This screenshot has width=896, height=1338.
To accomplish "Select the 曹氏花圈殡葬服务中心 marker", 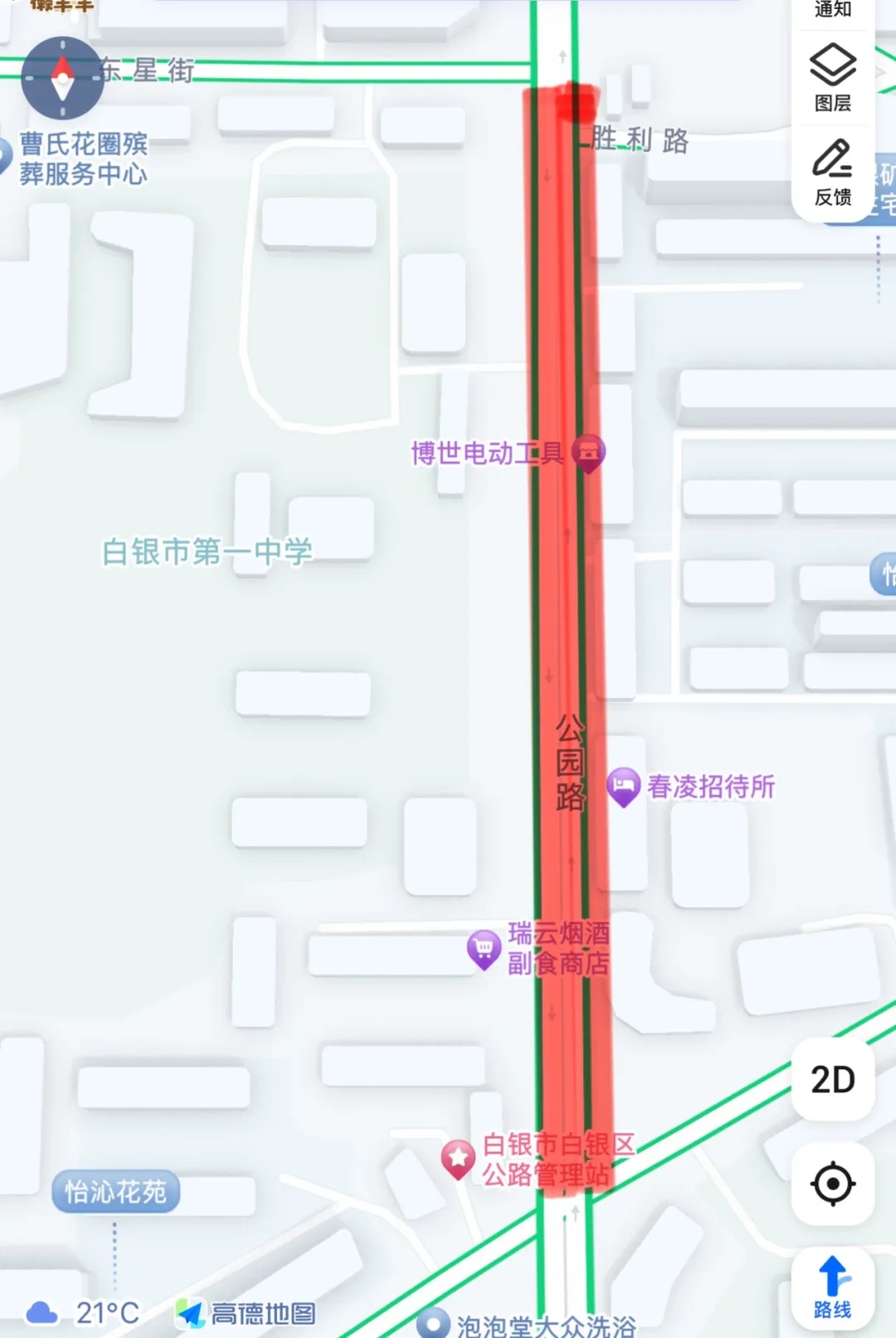I will pyautogui.click(x=83, y=159).
